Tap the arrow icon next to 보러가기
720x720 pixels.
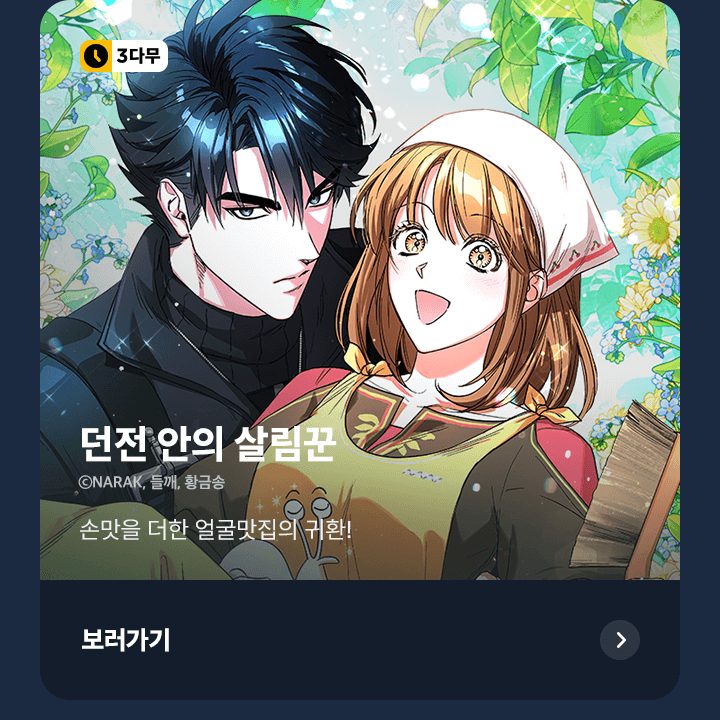tap(620, 640)
